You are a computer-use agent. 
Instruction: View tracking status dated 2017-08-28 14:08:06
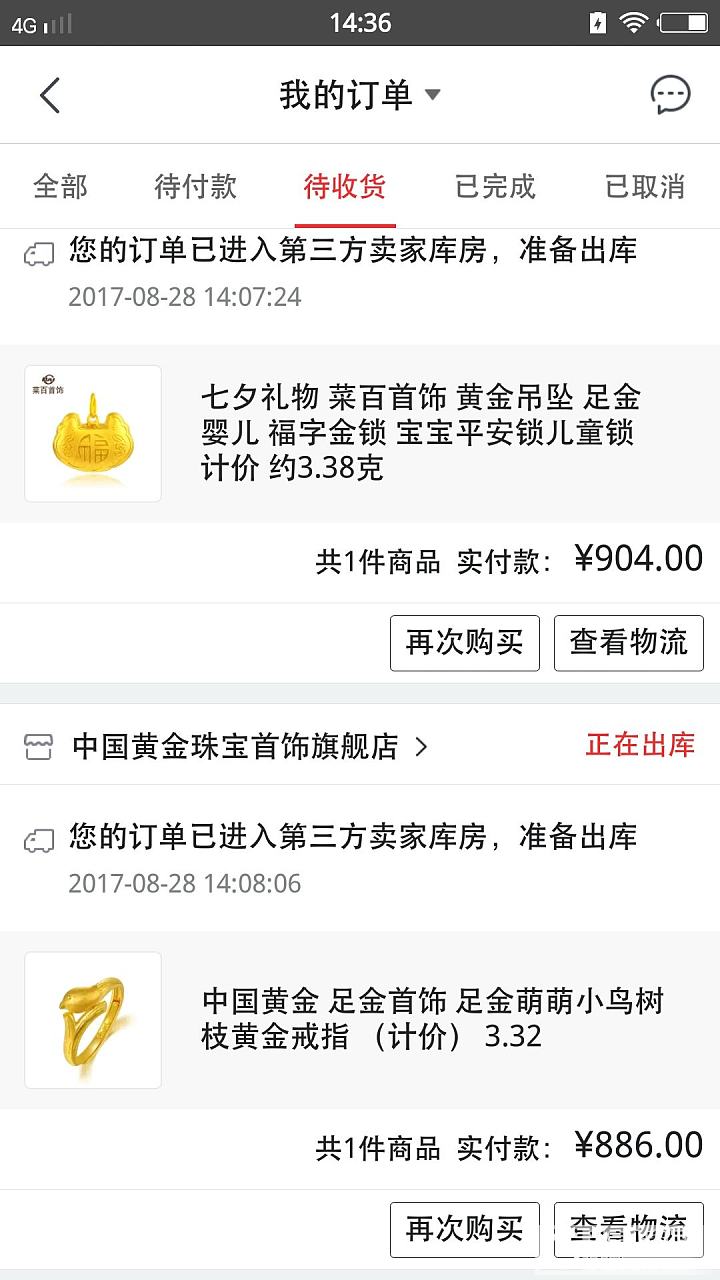[x=350, y=858]
